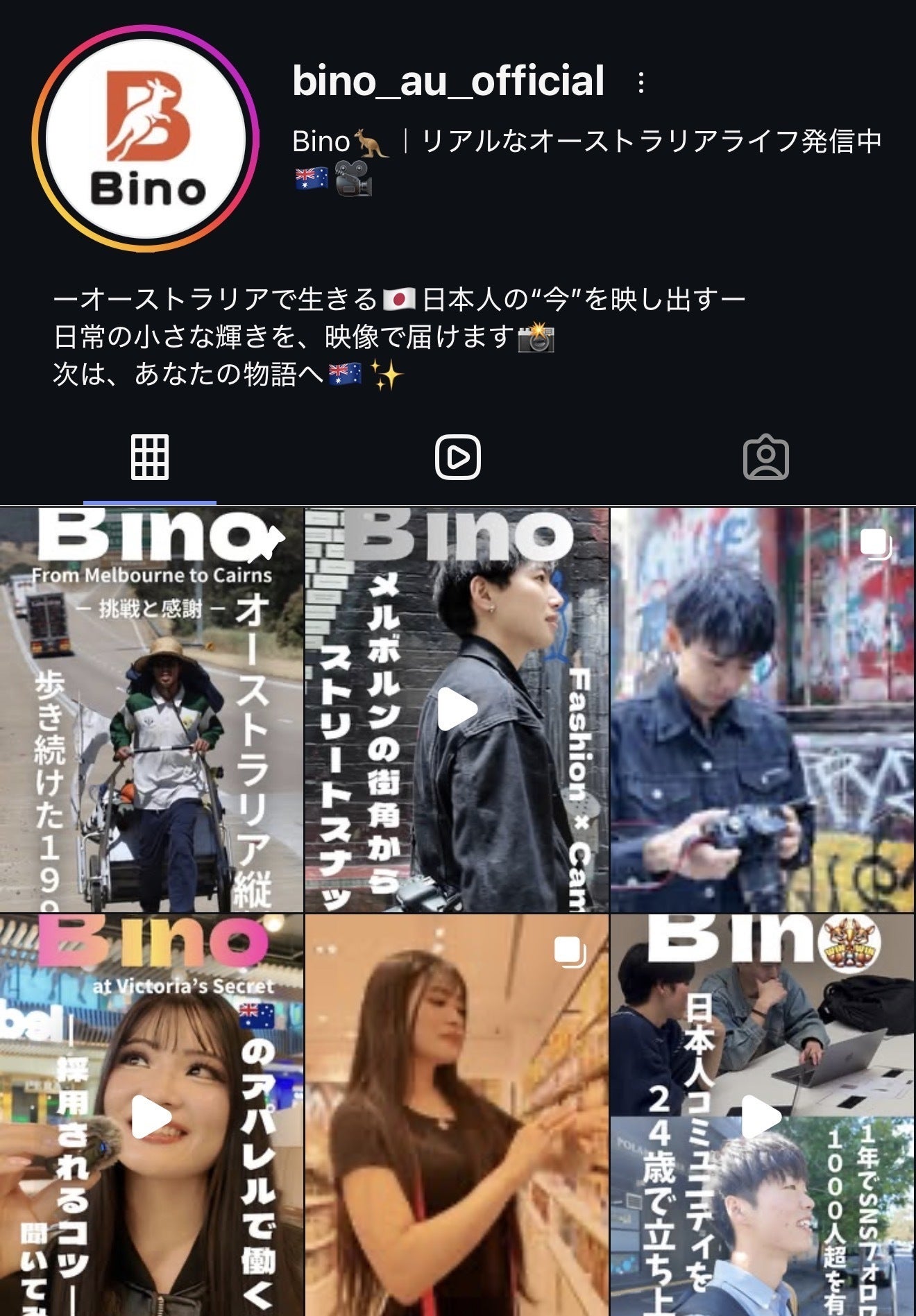View the Bino profile picture story
Screen dimensions: 916x1316
[146, 139]
